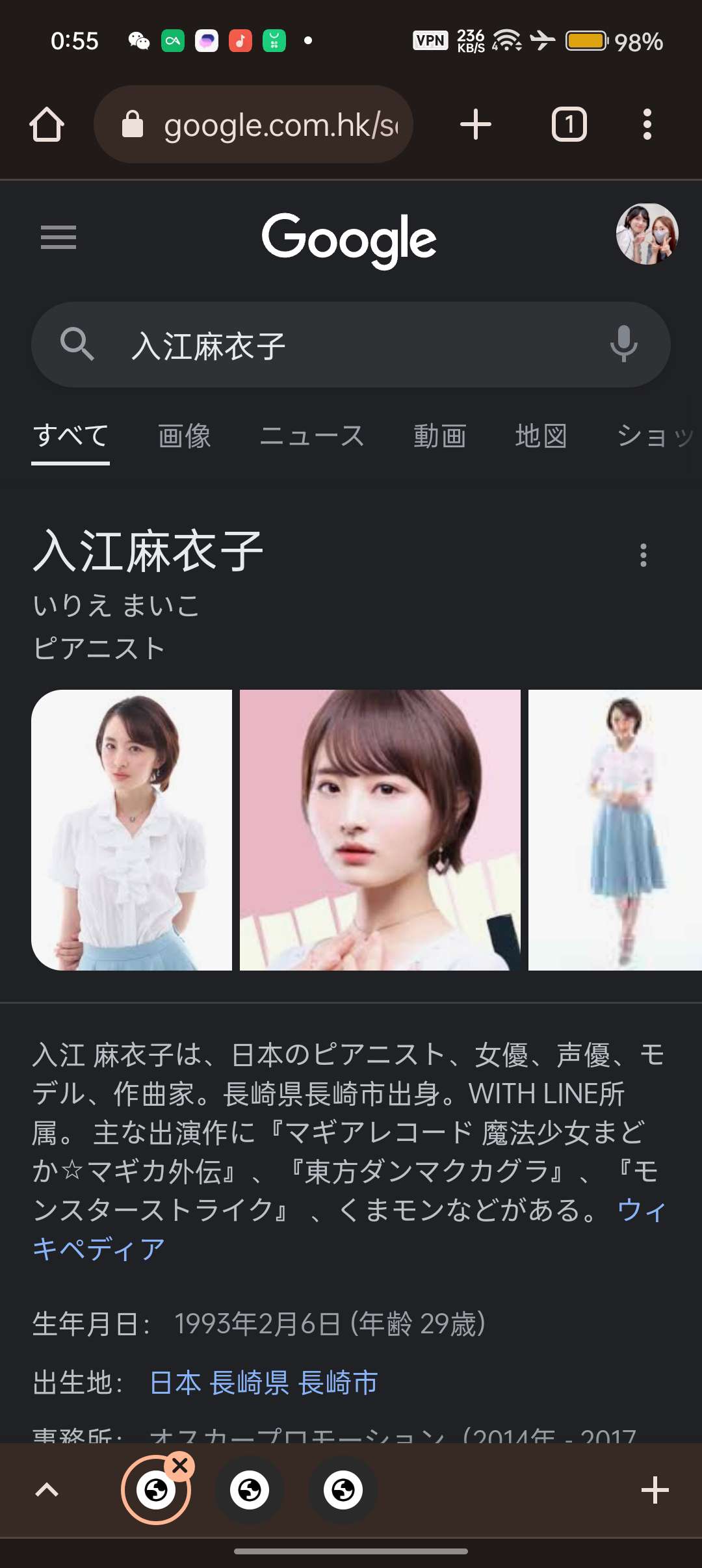Open more options for the knowledge panel
702x1568 pixels.
coord(643,555)
